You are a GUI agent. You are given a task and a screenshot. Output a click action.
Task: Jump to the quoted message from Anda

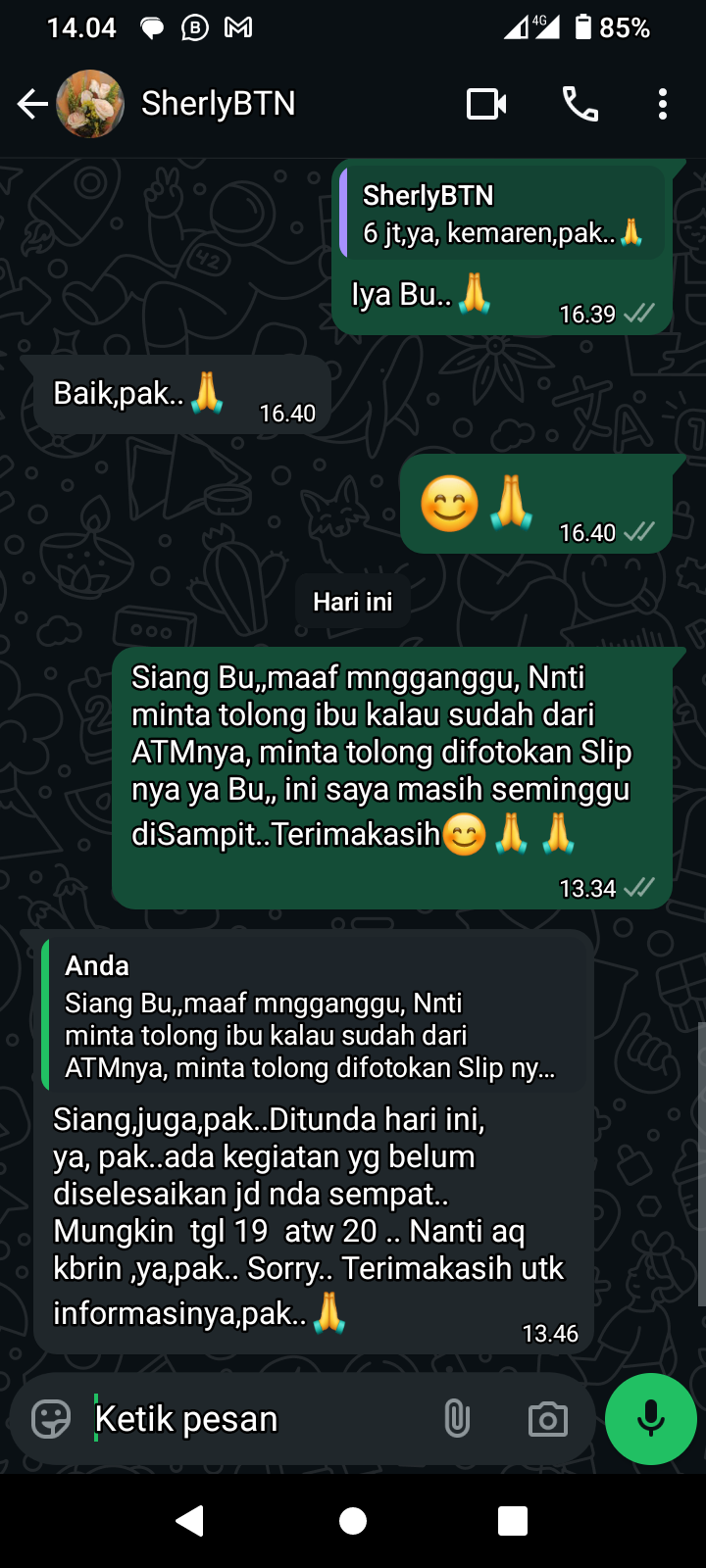(x=314, y=1017)
